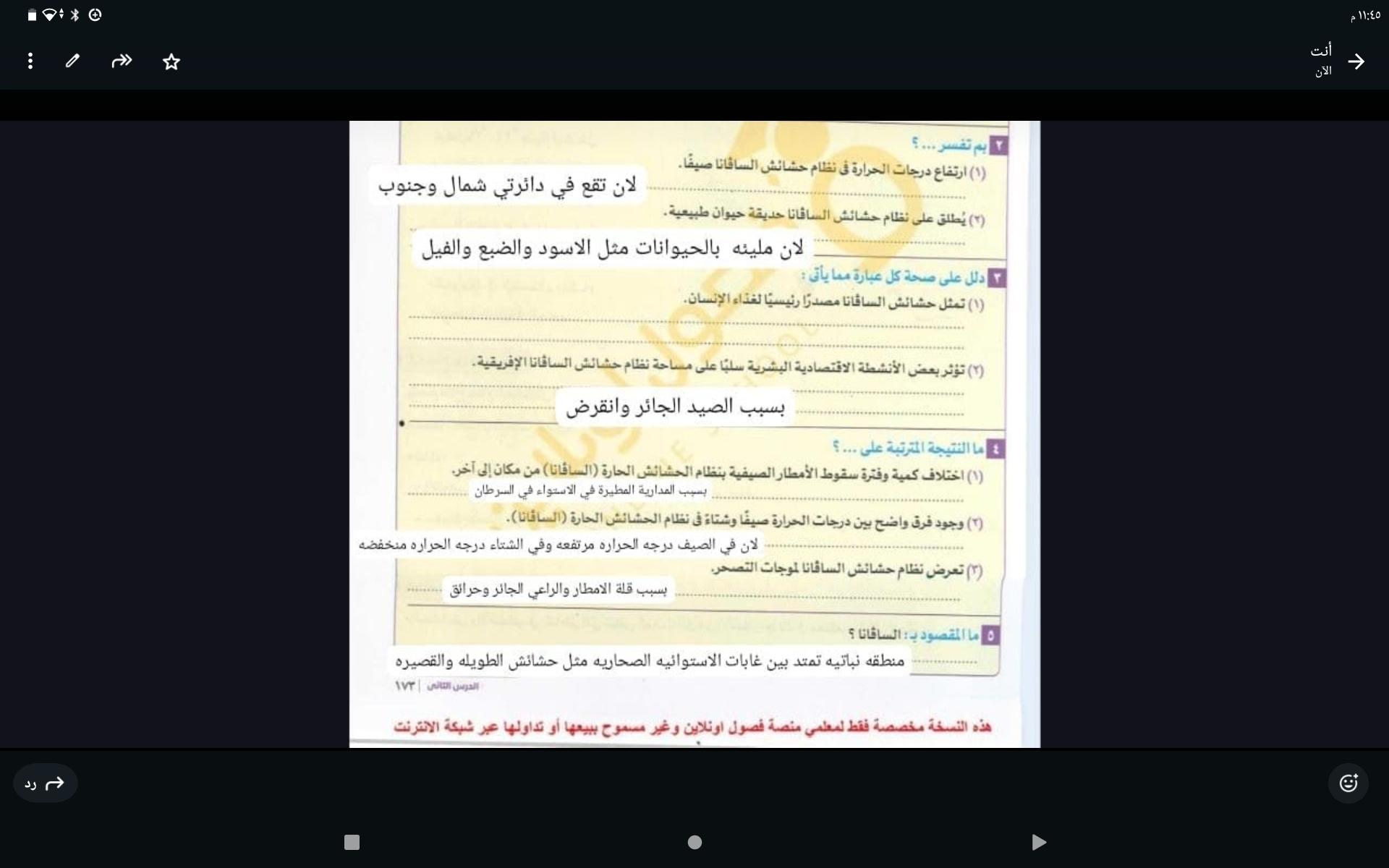
Task: Forward this image
Action: 122,61
